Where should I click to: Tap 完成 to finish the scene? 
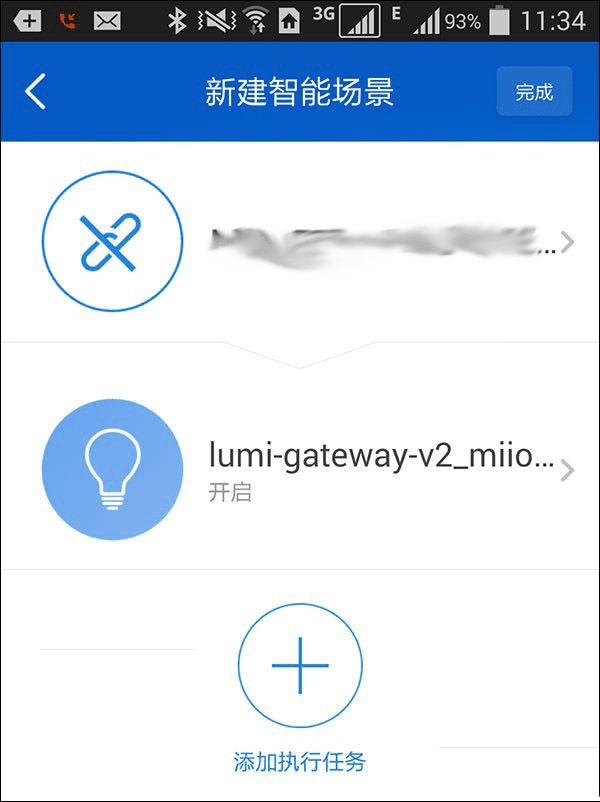coord(534,93)
